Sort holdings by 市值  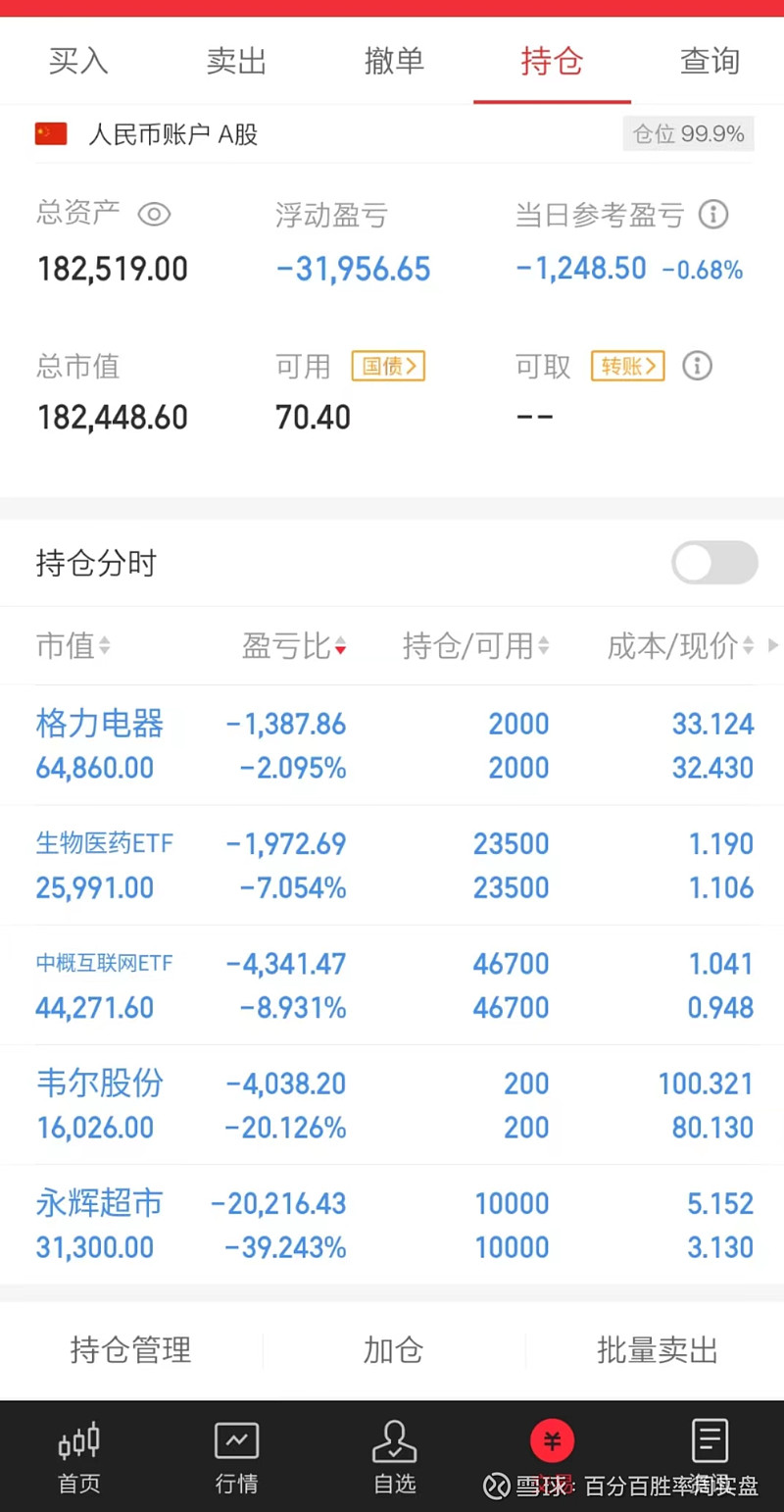[73, 646]
